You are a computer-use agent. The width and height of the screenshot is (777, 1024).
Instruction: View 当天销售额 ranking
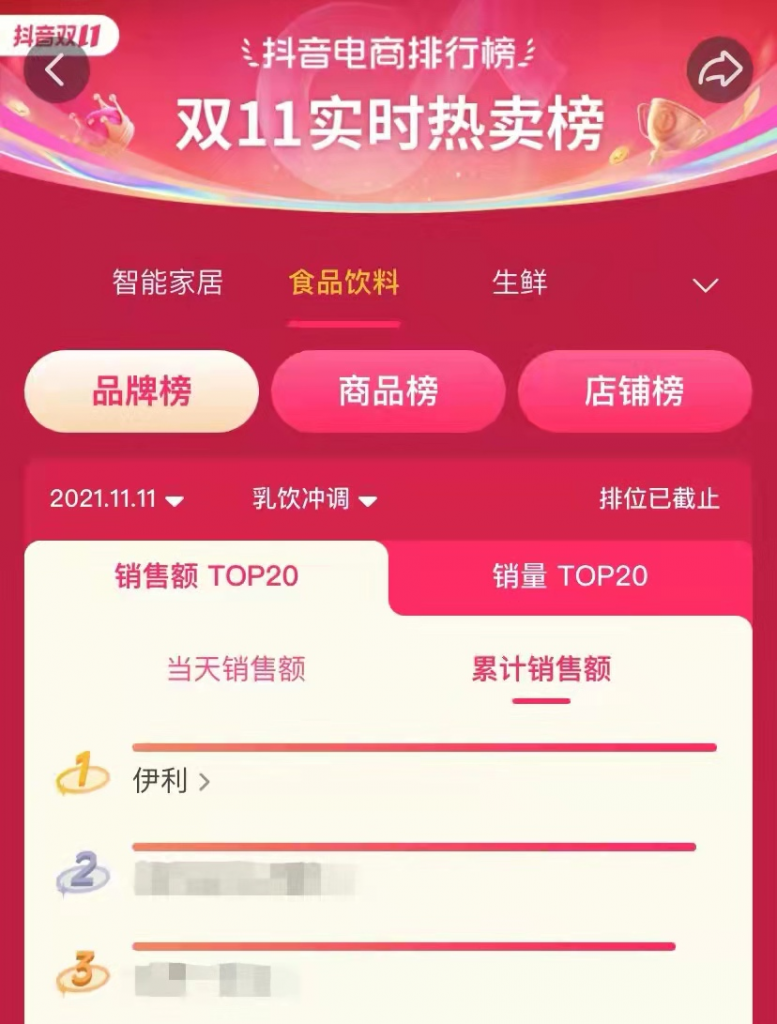point(236,669)
